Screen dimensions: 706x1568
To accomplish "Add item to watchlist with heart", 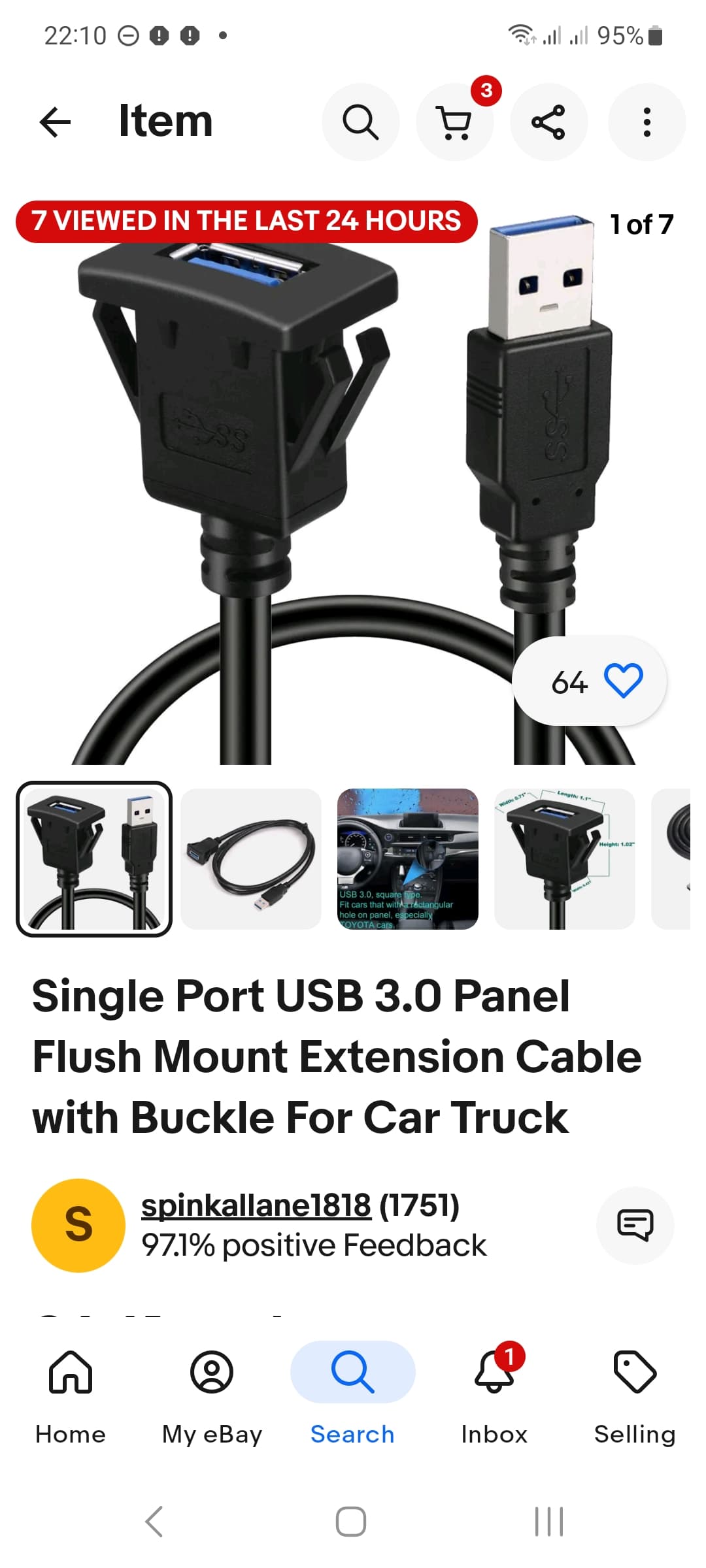I will [x=623, y=681].
